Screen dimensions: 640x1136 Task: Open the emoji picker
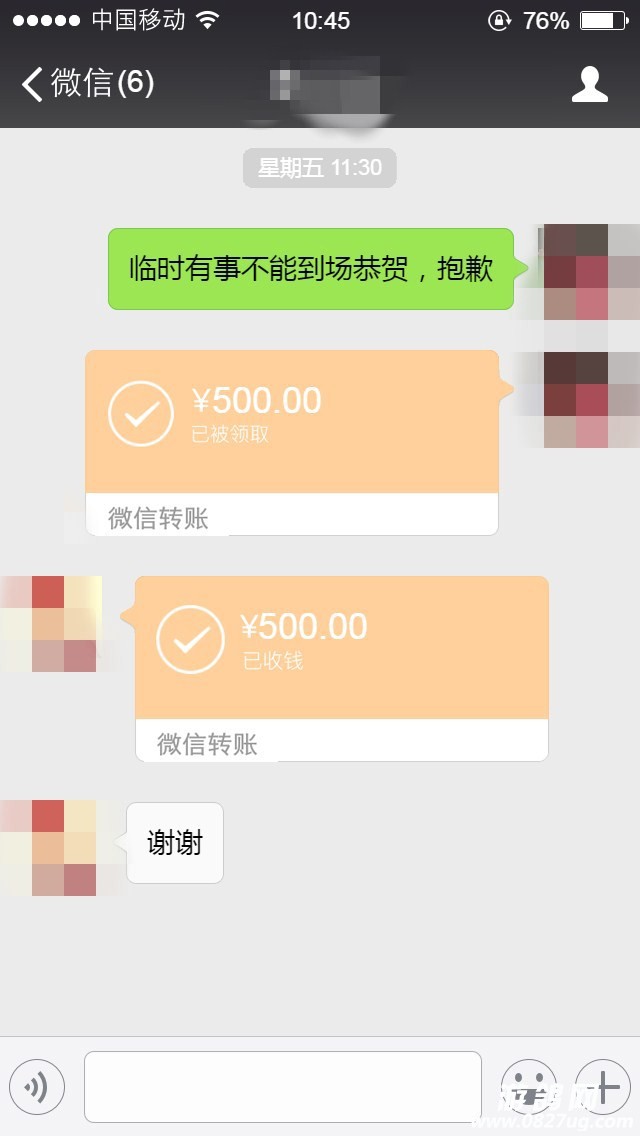pyautogui.click(x=528, y=1087)
